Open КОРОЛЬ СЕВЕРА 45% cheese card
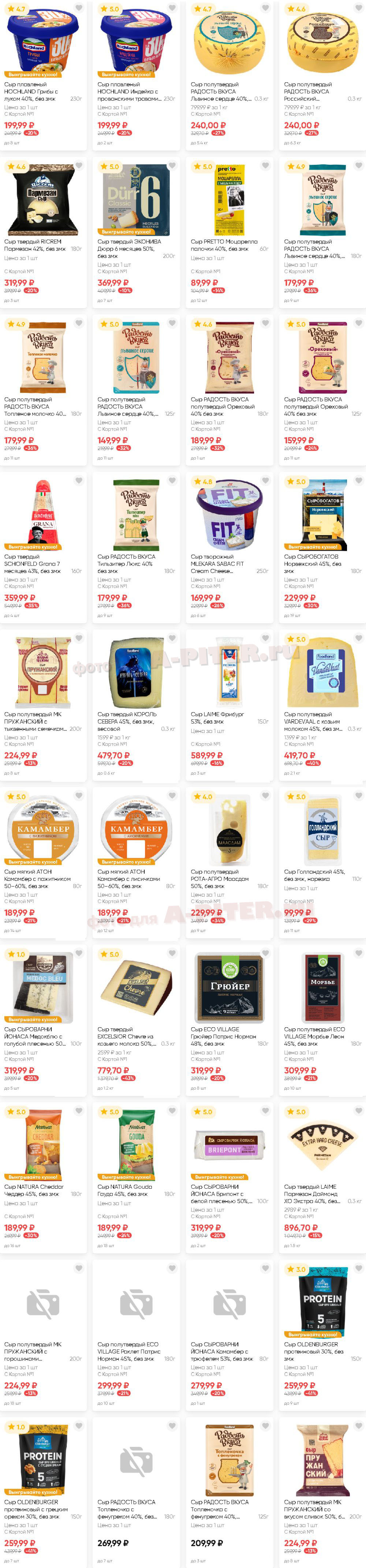The height and width of the screenshot is (1568, 366). point(136,673)
